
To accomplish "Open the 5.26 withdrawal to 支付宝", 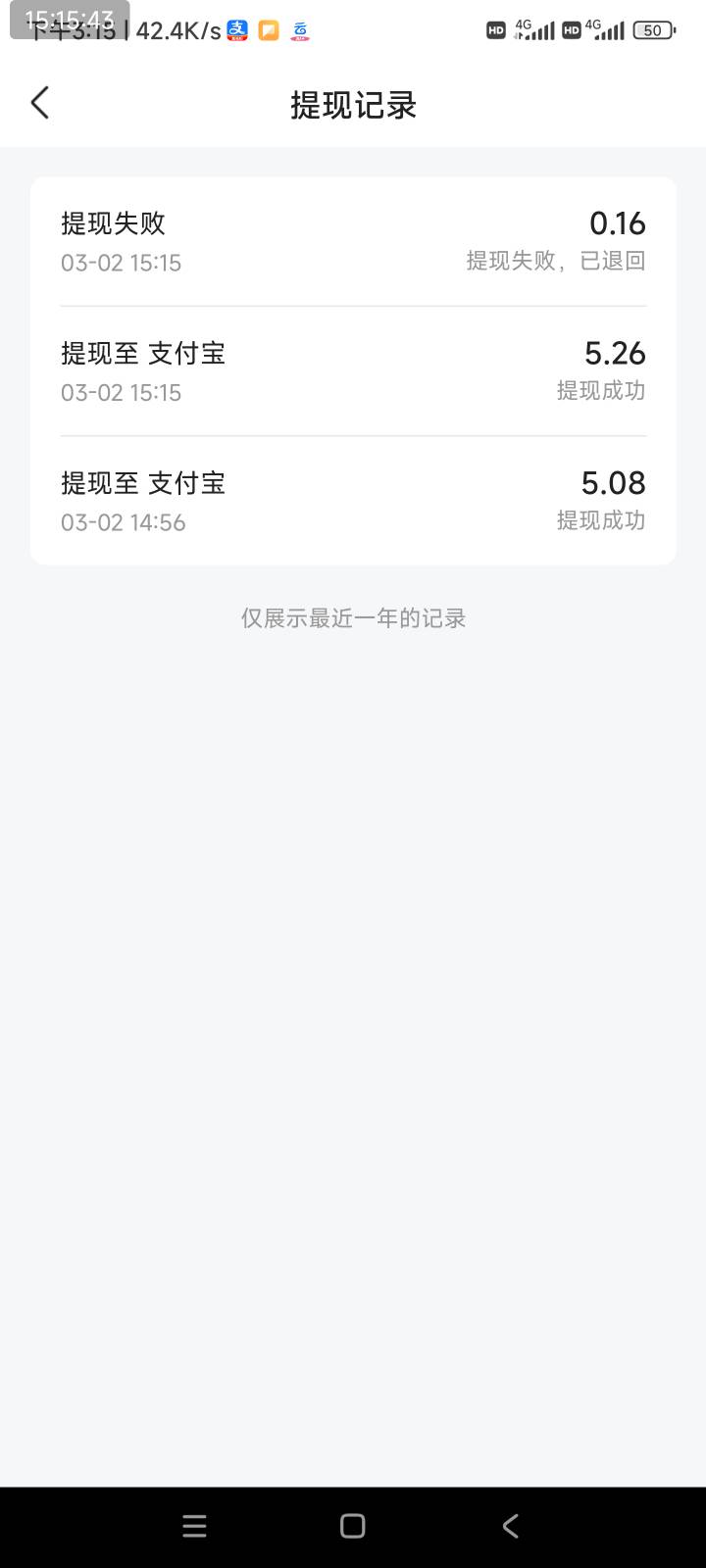I will pos(353,371).
